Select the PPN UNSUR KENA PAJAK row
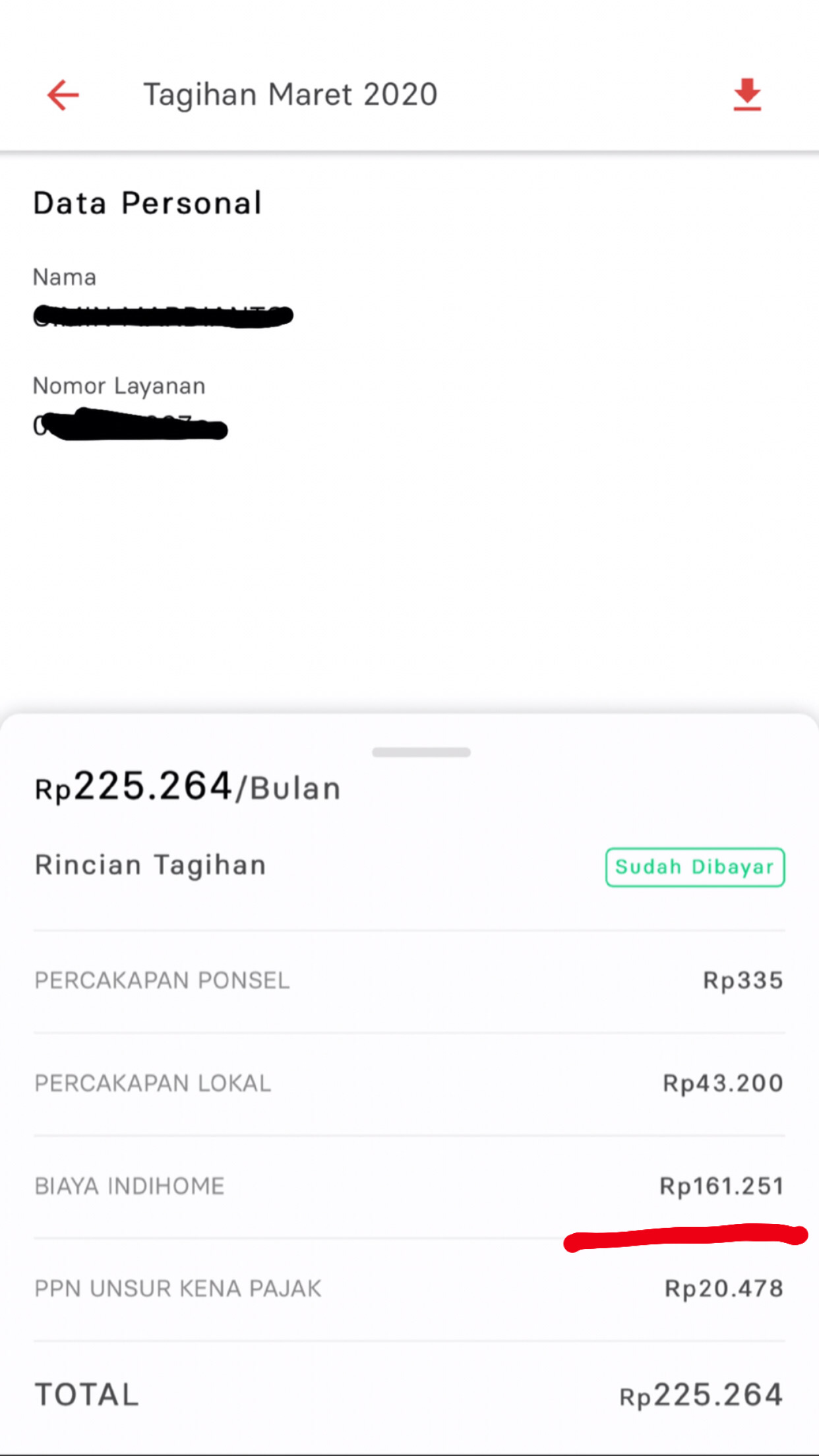 pyautogui.click(x=178, y=1288)
